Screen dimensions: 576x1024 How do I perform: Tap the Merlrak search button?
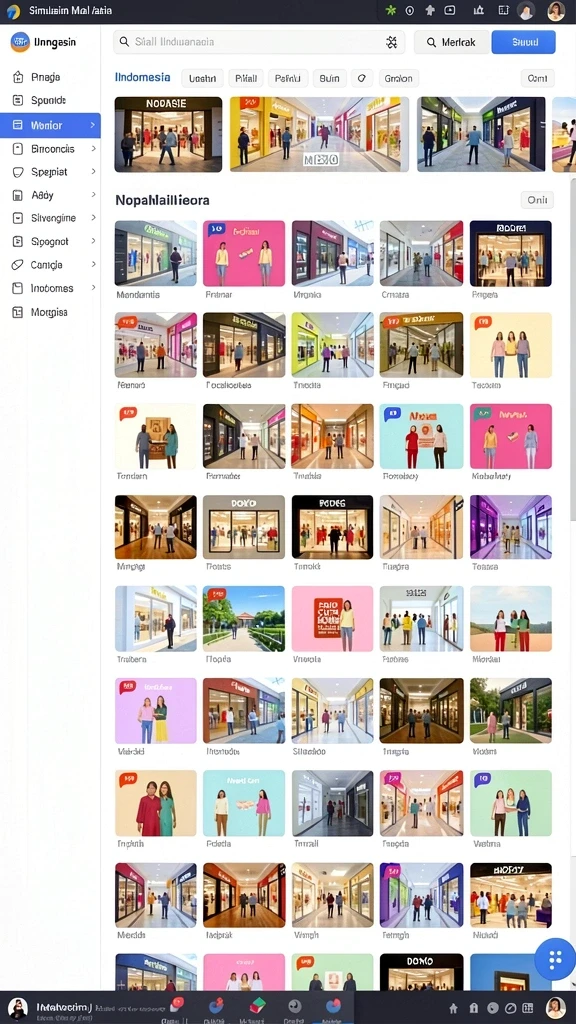(x=450, y=42)
